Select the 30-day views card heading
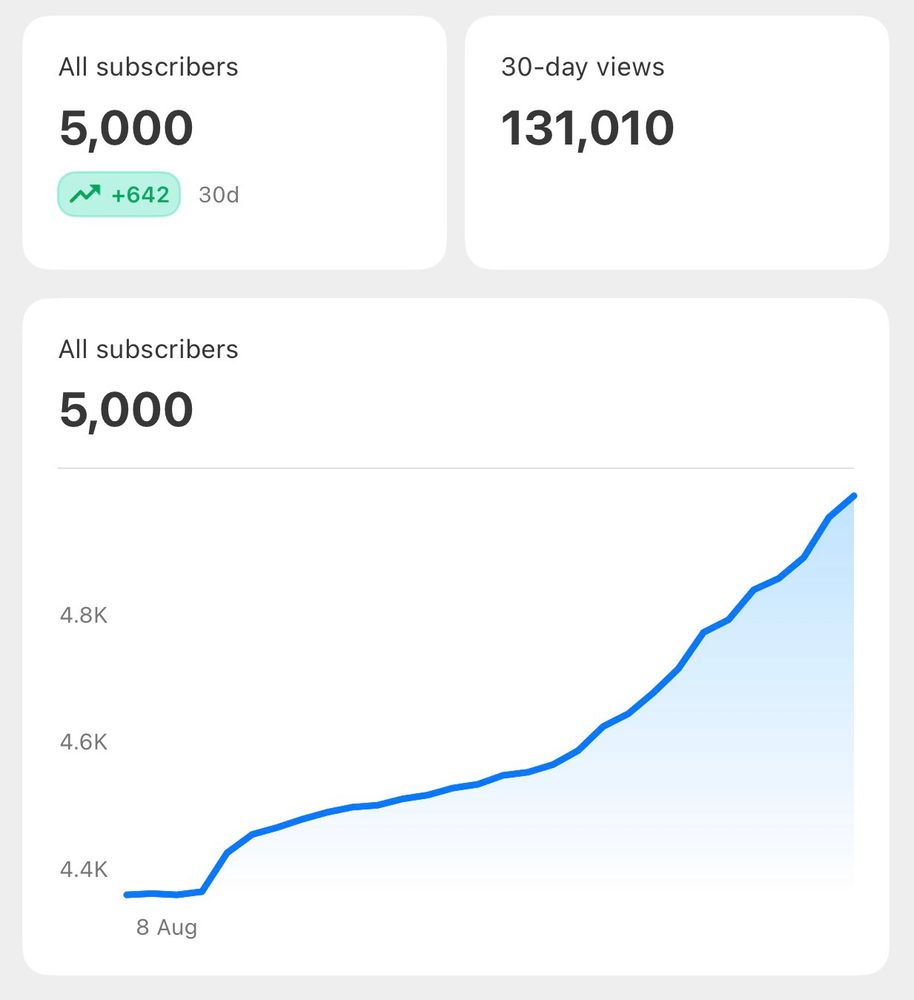 [581, 67]
